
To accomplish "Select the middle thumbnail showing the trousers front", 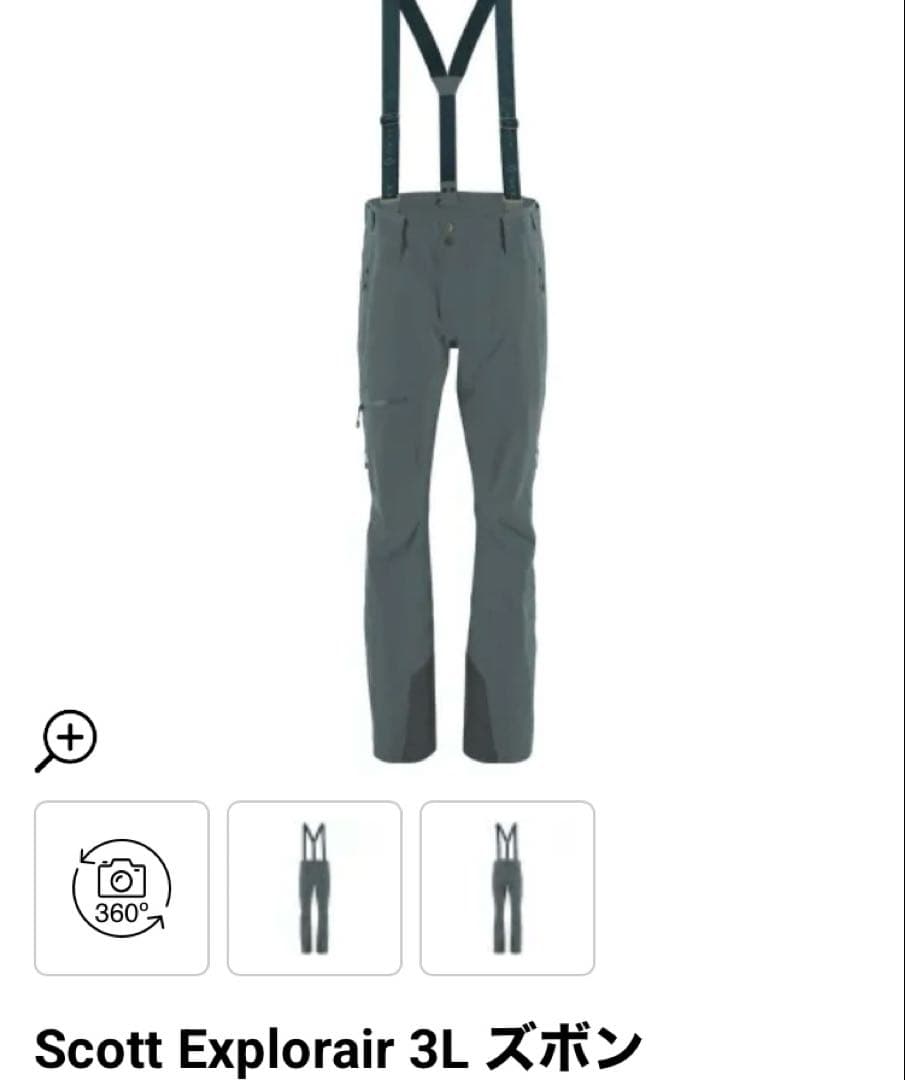I will click(x=314, y=886).
